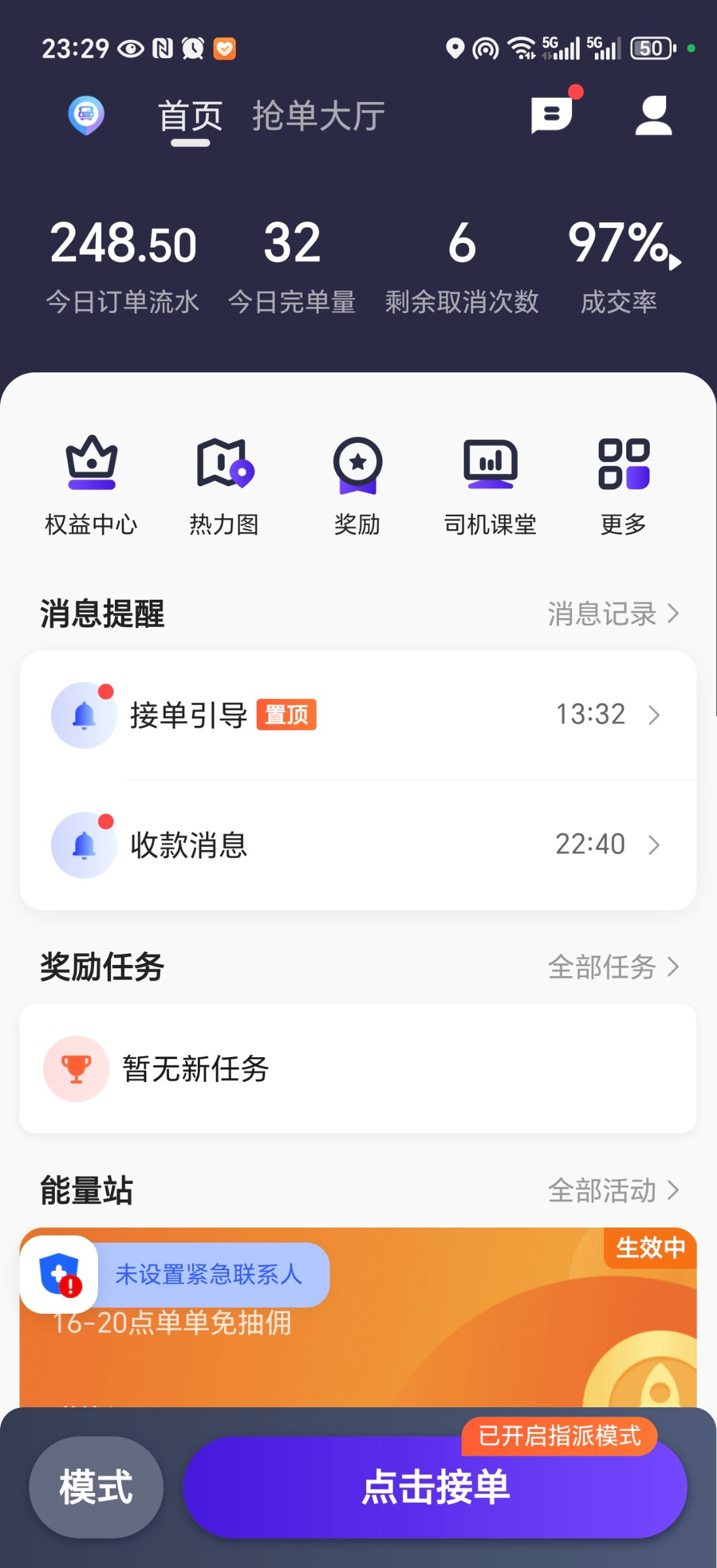The image size is (717, 1568).
Task: Open the user profile icon
Action: tap(653, 116)
